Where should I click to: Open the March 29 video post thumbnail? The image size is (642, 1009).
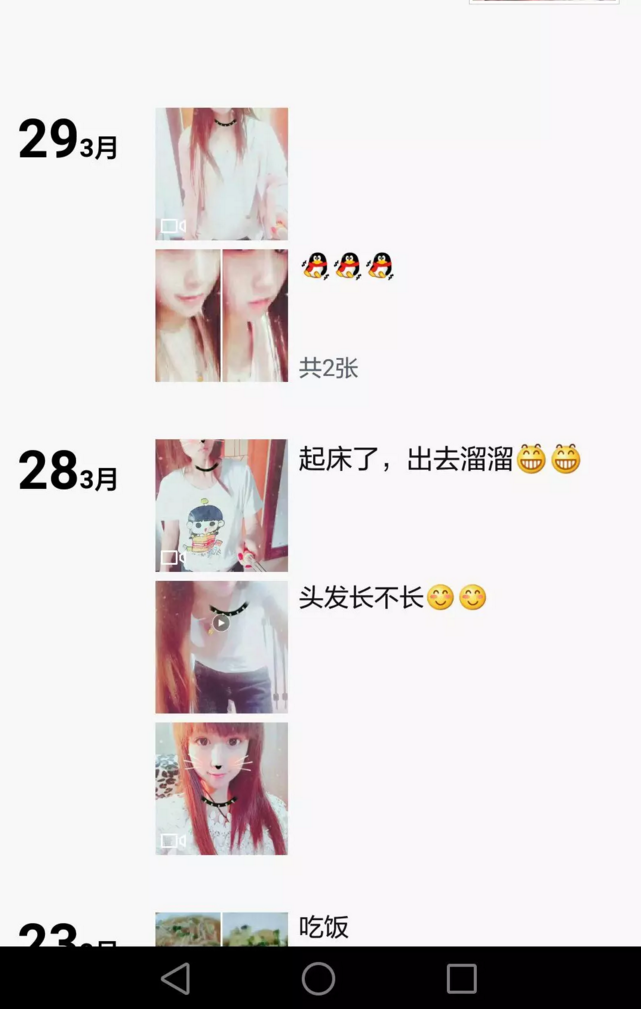[221, 173]
